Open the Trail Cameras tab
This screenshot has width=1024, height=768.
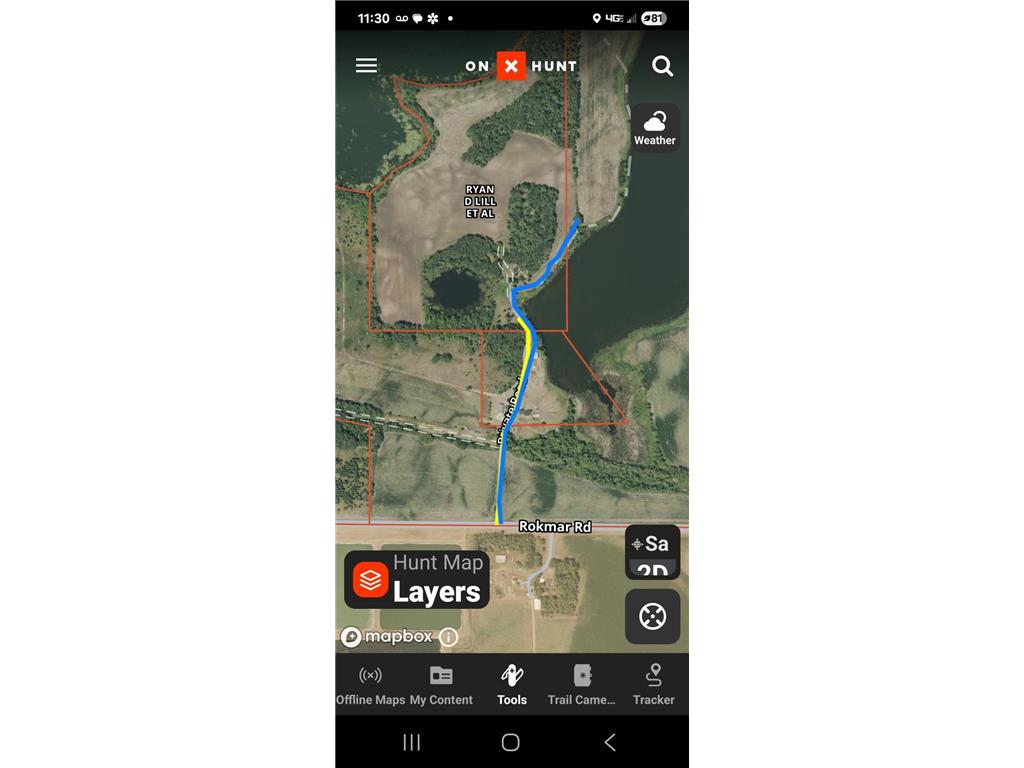click(583, 685)
